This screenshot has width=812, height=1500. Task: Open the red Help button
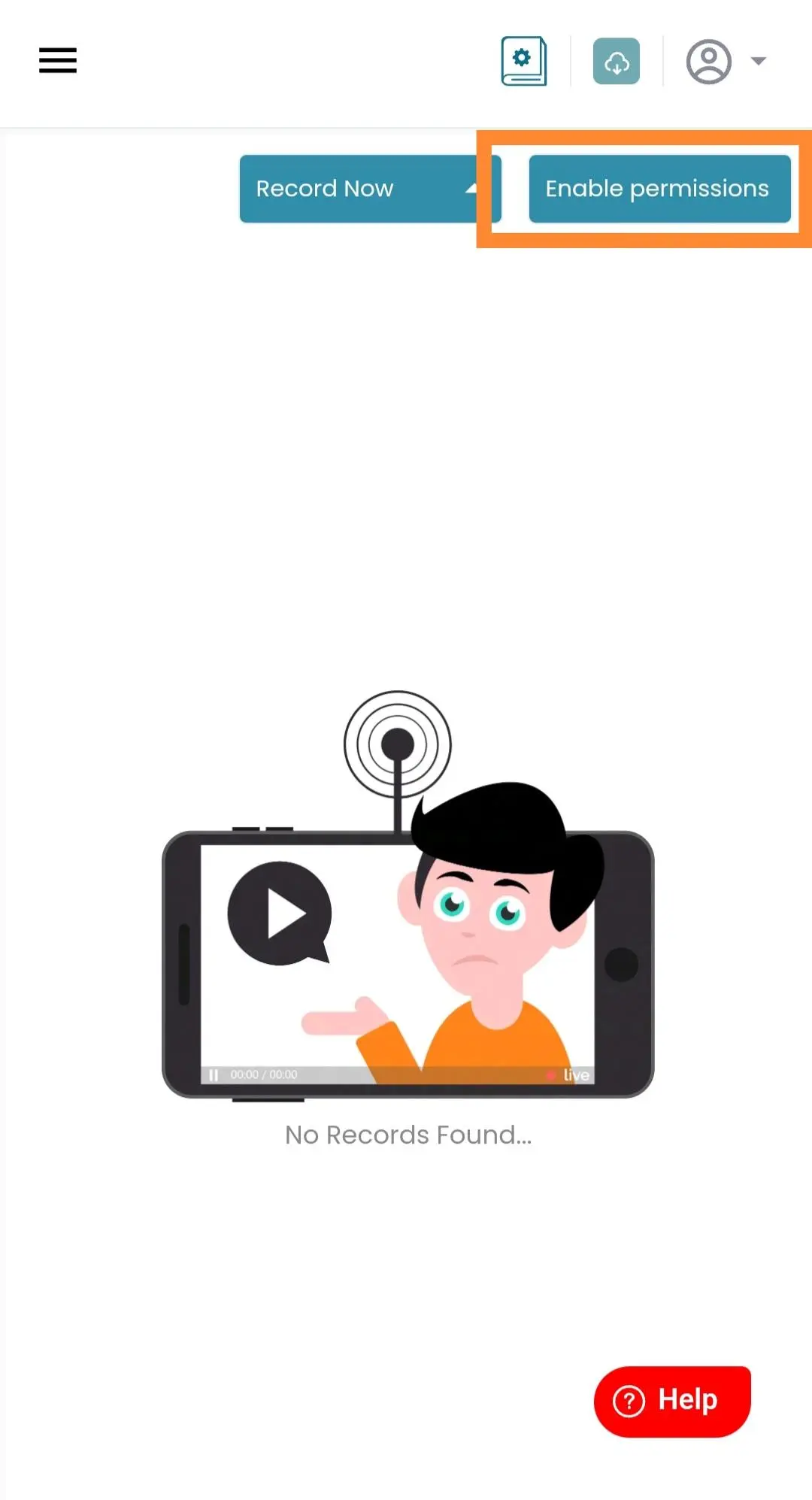pos(672,1401)
